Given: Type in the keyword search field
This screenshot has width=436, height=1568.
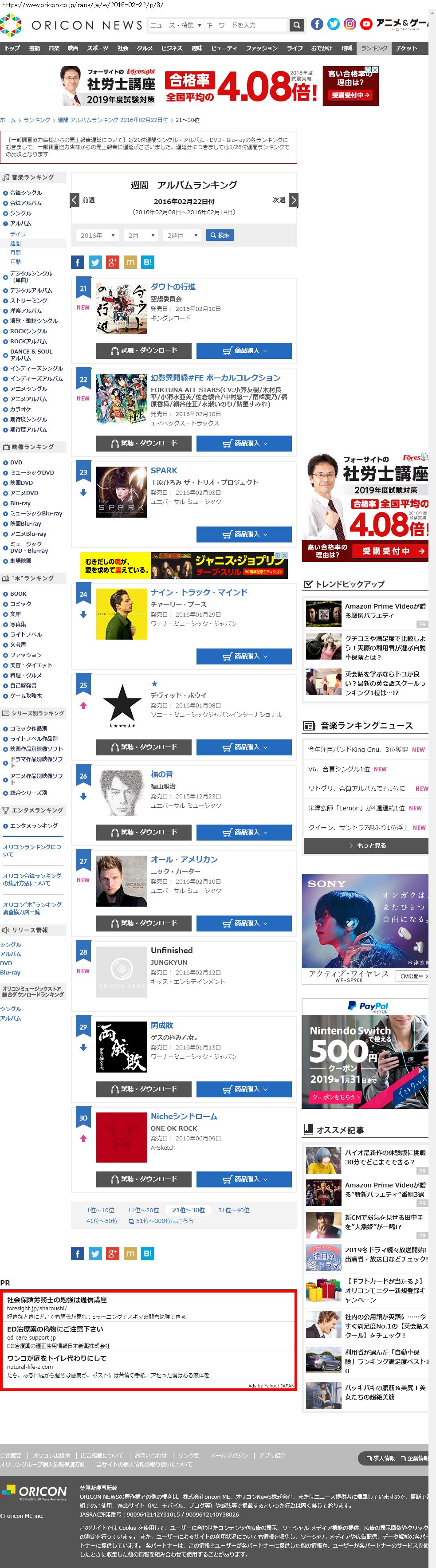Looking at the screenshot, I should pos(244,25).
